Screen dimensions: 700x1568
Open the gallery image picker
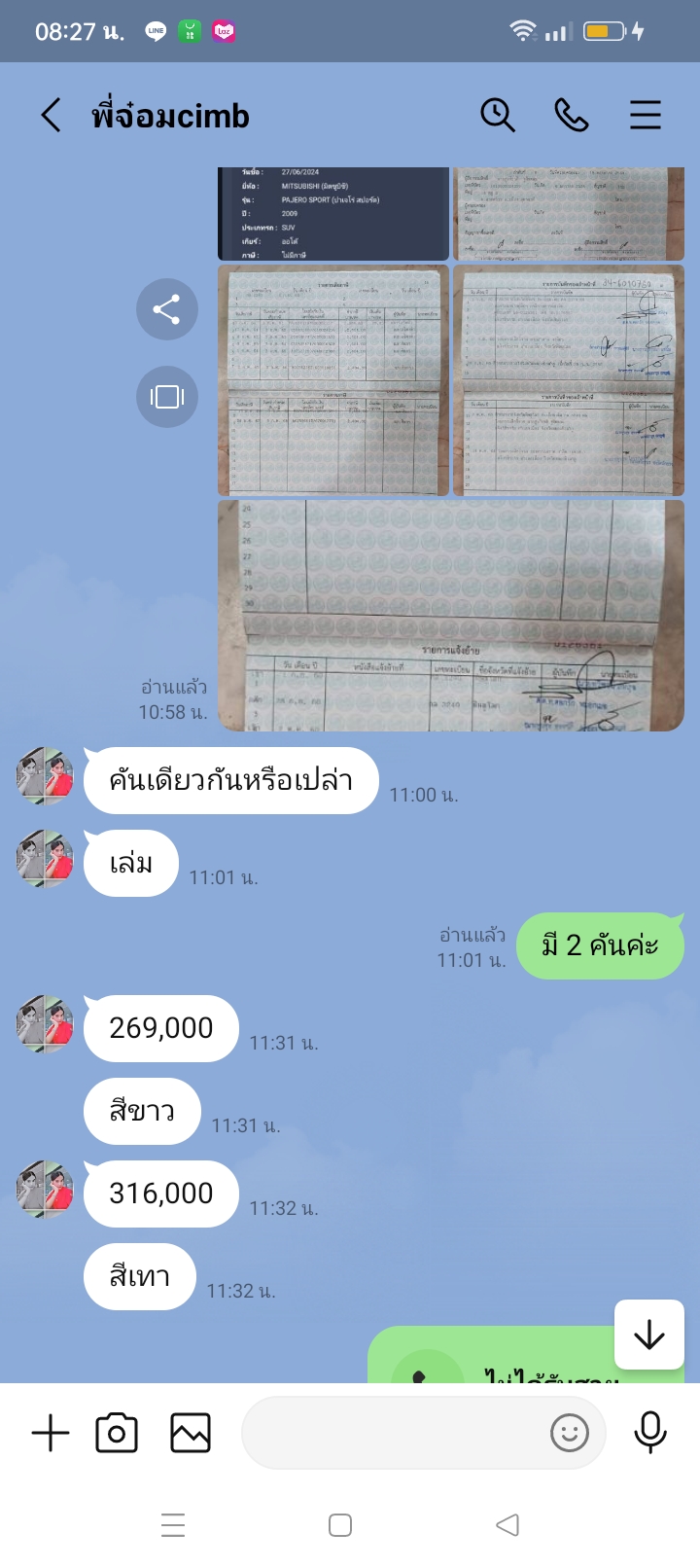191,1433
